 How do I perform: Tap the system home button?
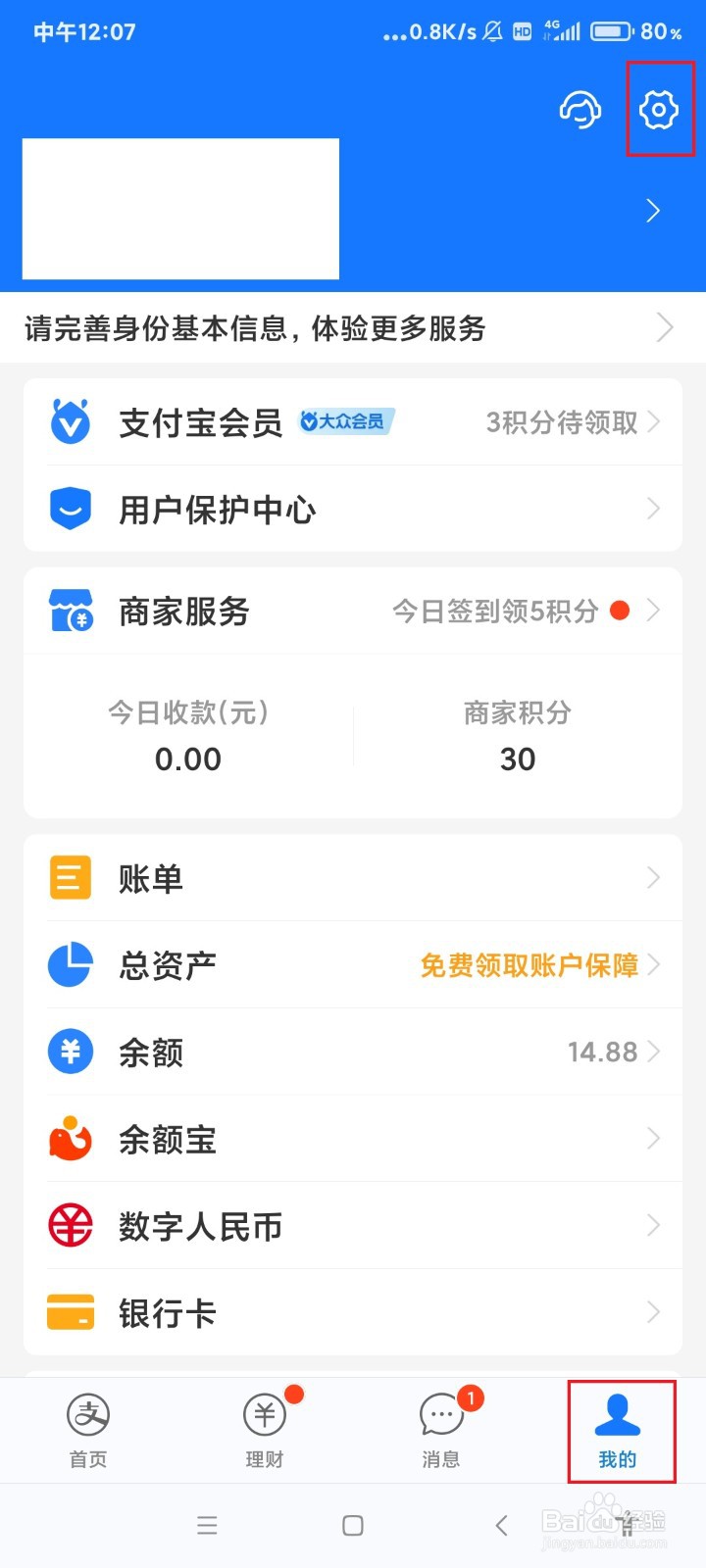[x=353, y=1525]
